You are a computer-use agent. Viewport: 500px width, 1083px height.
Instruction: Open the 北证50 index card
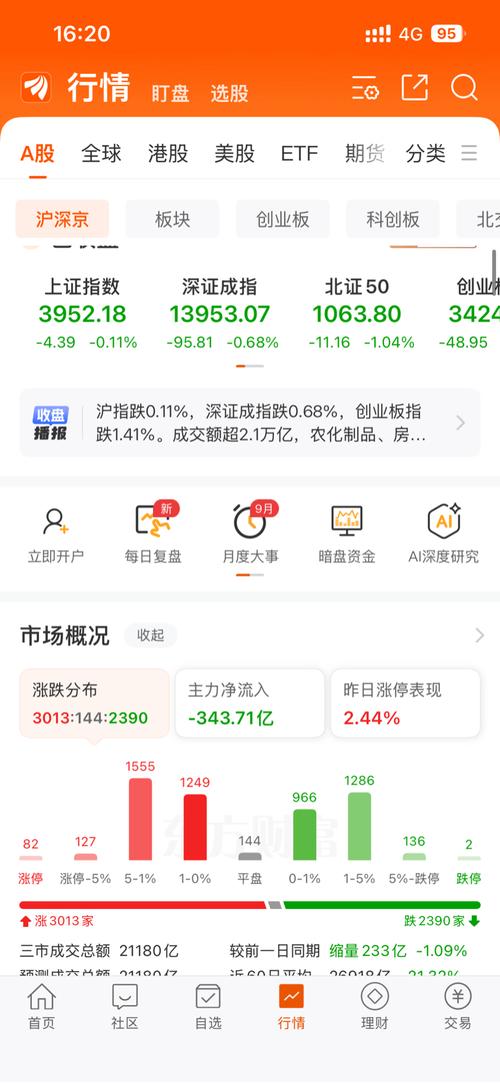tap(357, 314)
